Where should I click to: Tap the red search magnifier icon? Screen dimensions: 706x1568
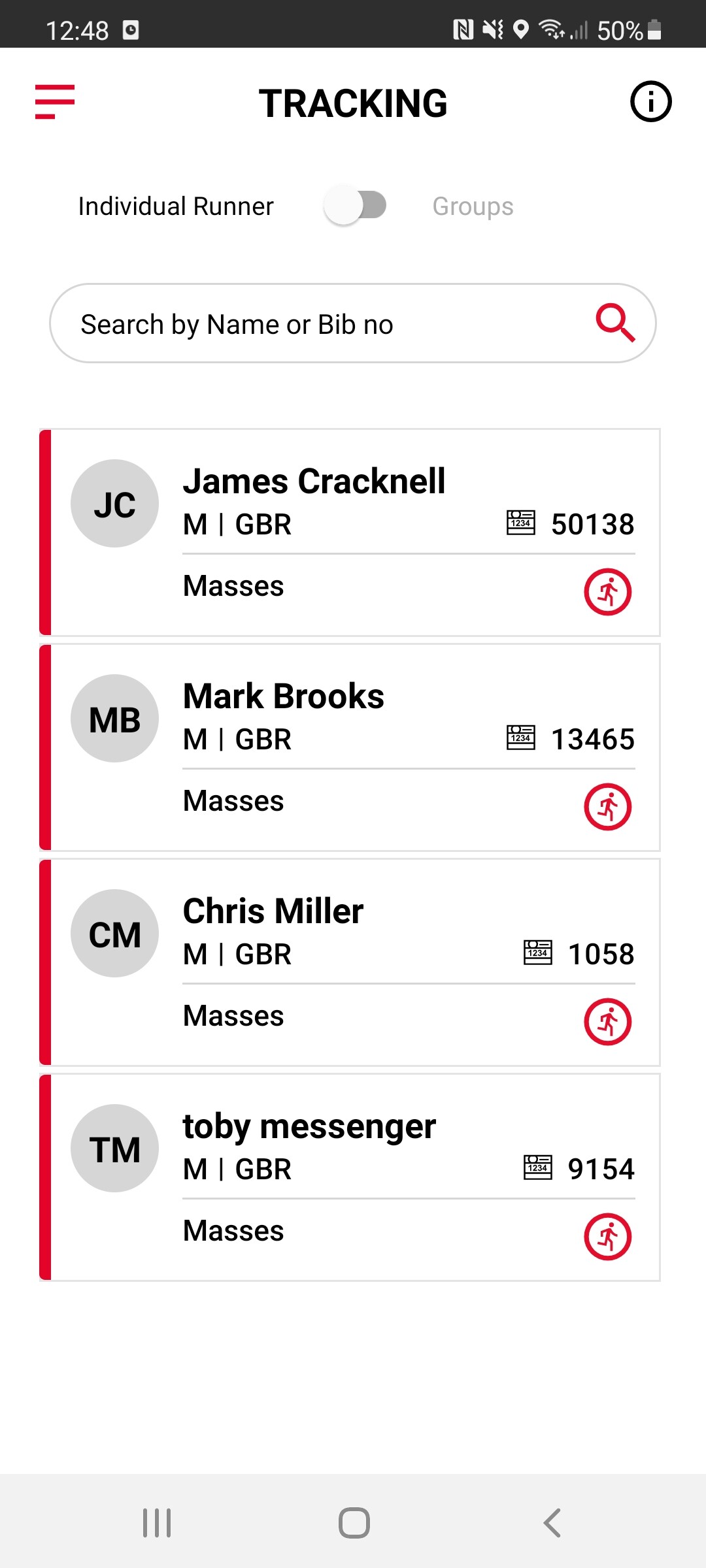coord(614,323)
